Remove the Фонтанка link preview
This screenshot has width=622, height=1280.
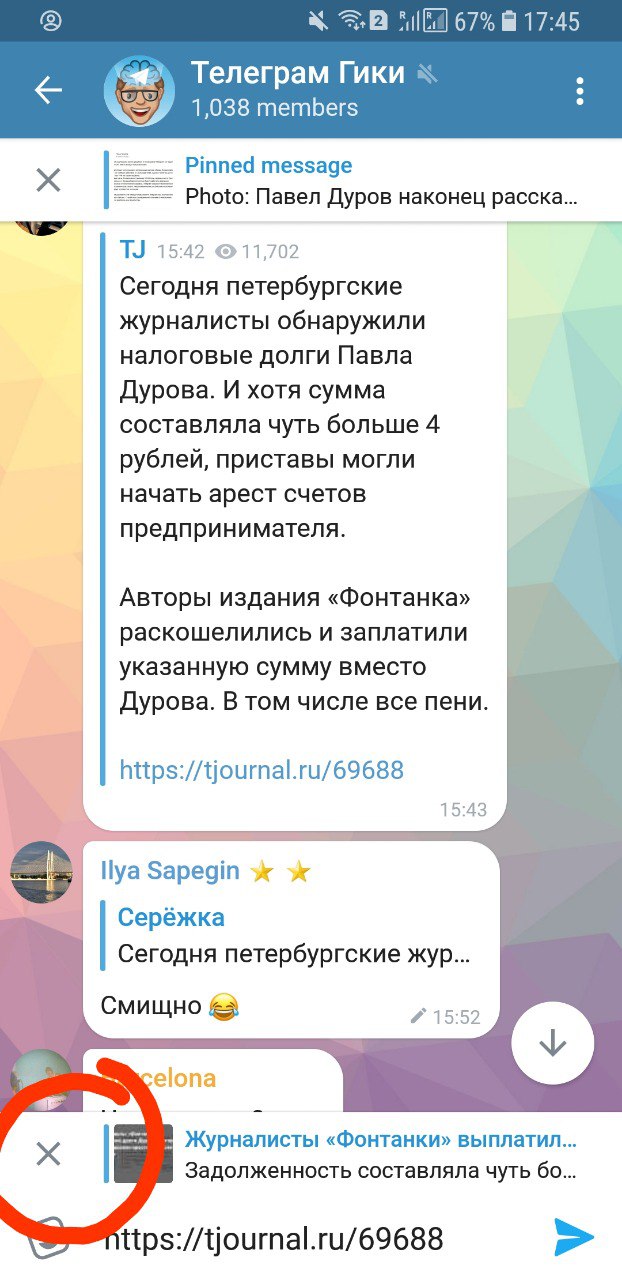[48, 1154]
